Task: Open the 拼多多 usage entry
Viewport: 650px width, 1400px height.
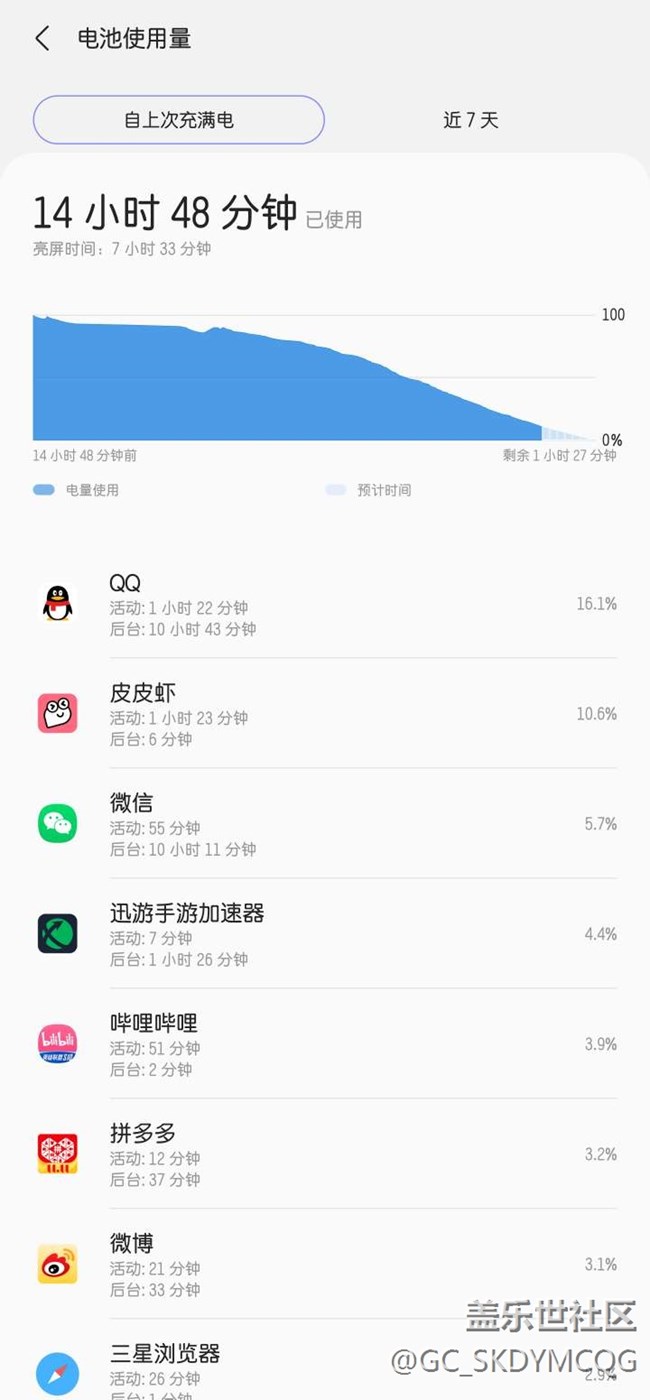Action: (x=325, y=1153)
